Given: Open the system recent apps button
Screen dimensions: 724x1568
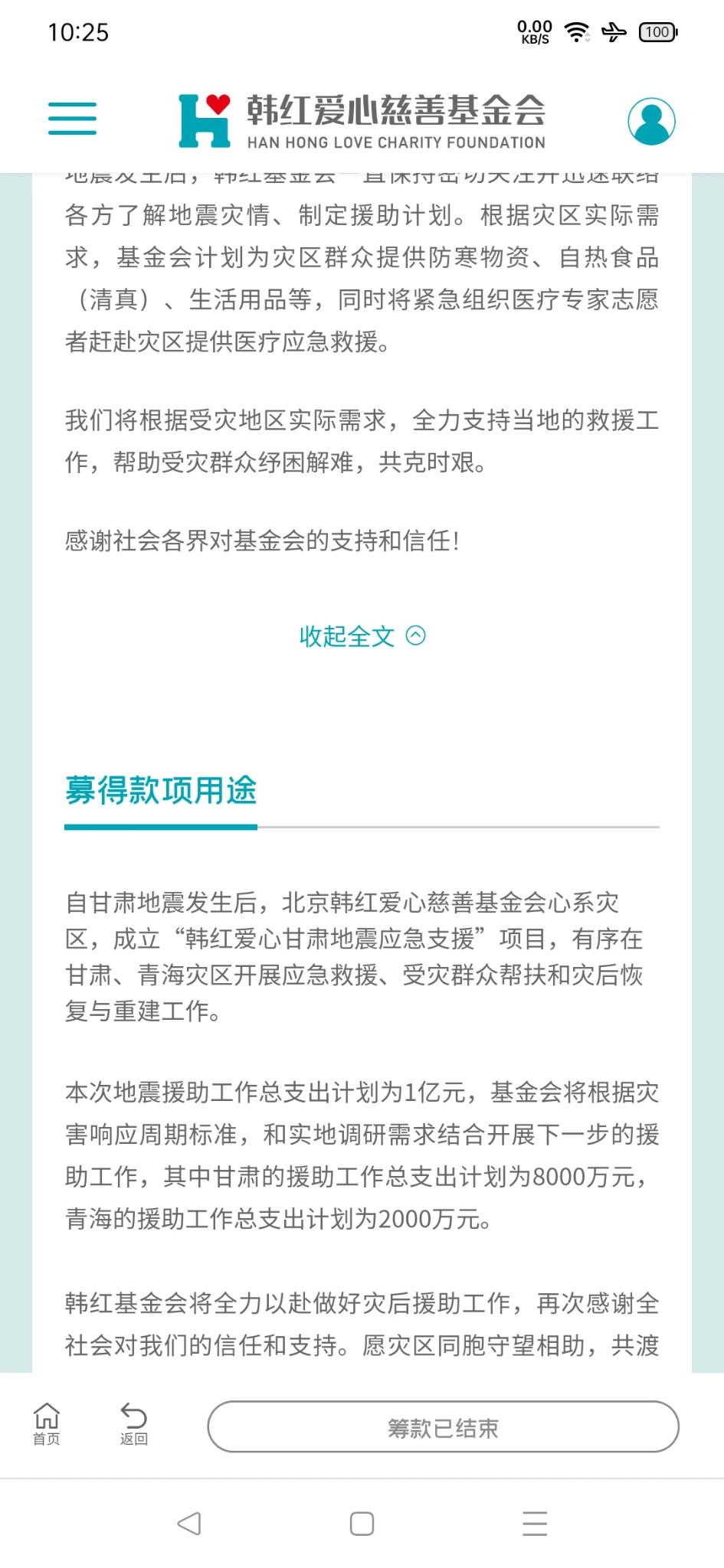Looking at the screenshot, I should [x=535, y=1524].
